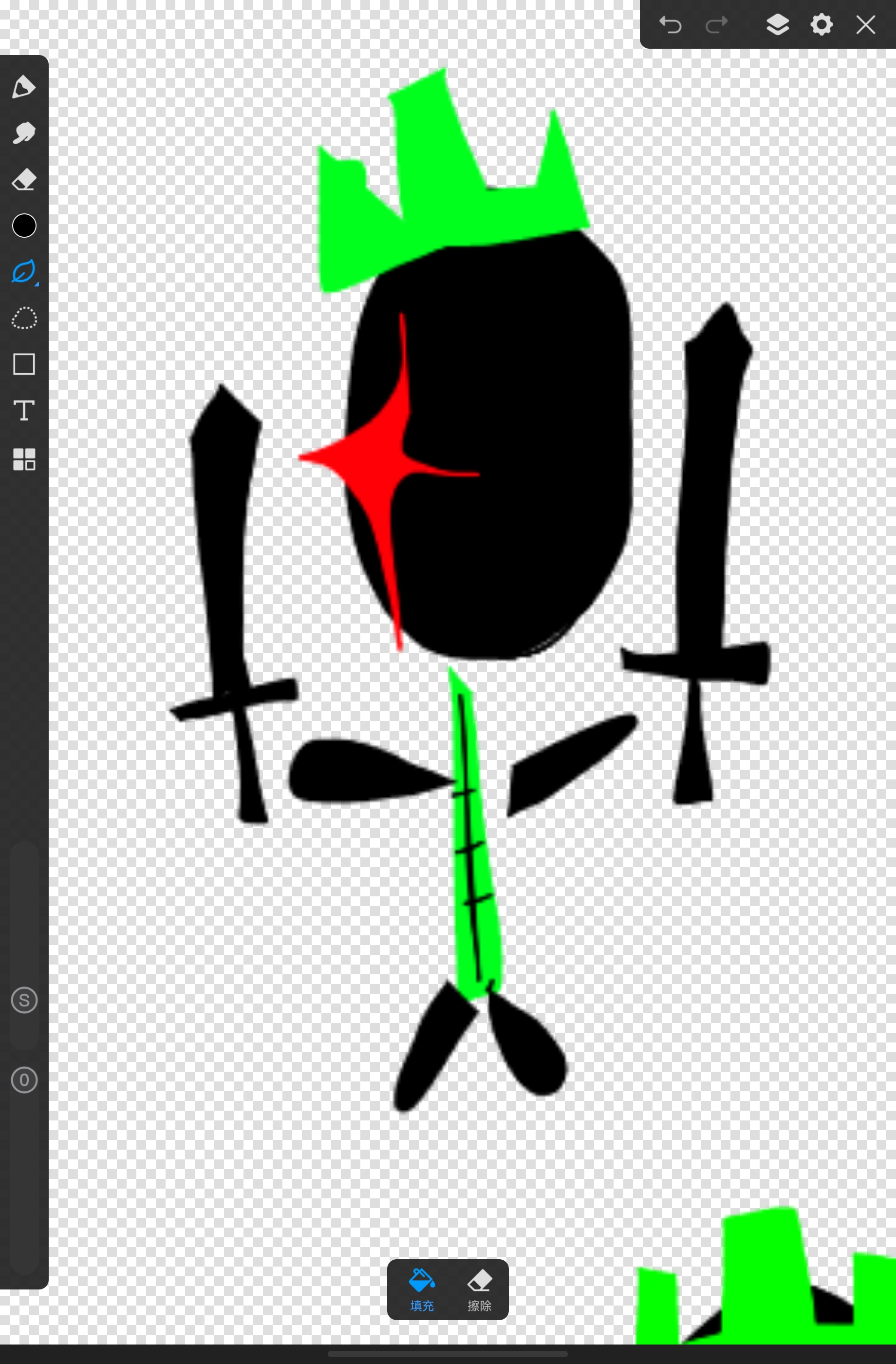
Task: Select the lasso selection tool
Action: (x=24, y=318)
